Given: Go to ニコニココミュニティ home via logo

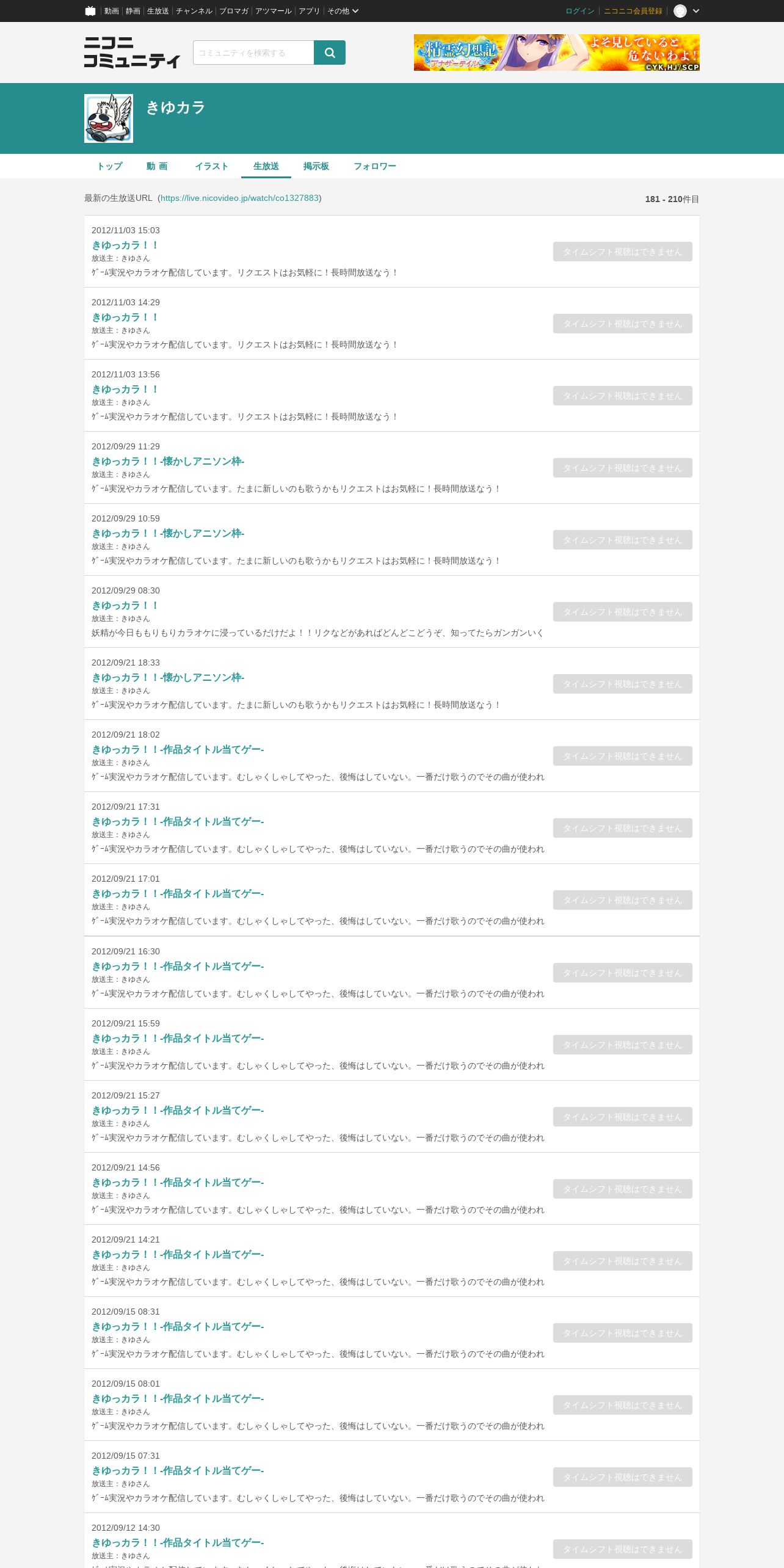Looking at the screenshot, I should [x=132, y=53].
